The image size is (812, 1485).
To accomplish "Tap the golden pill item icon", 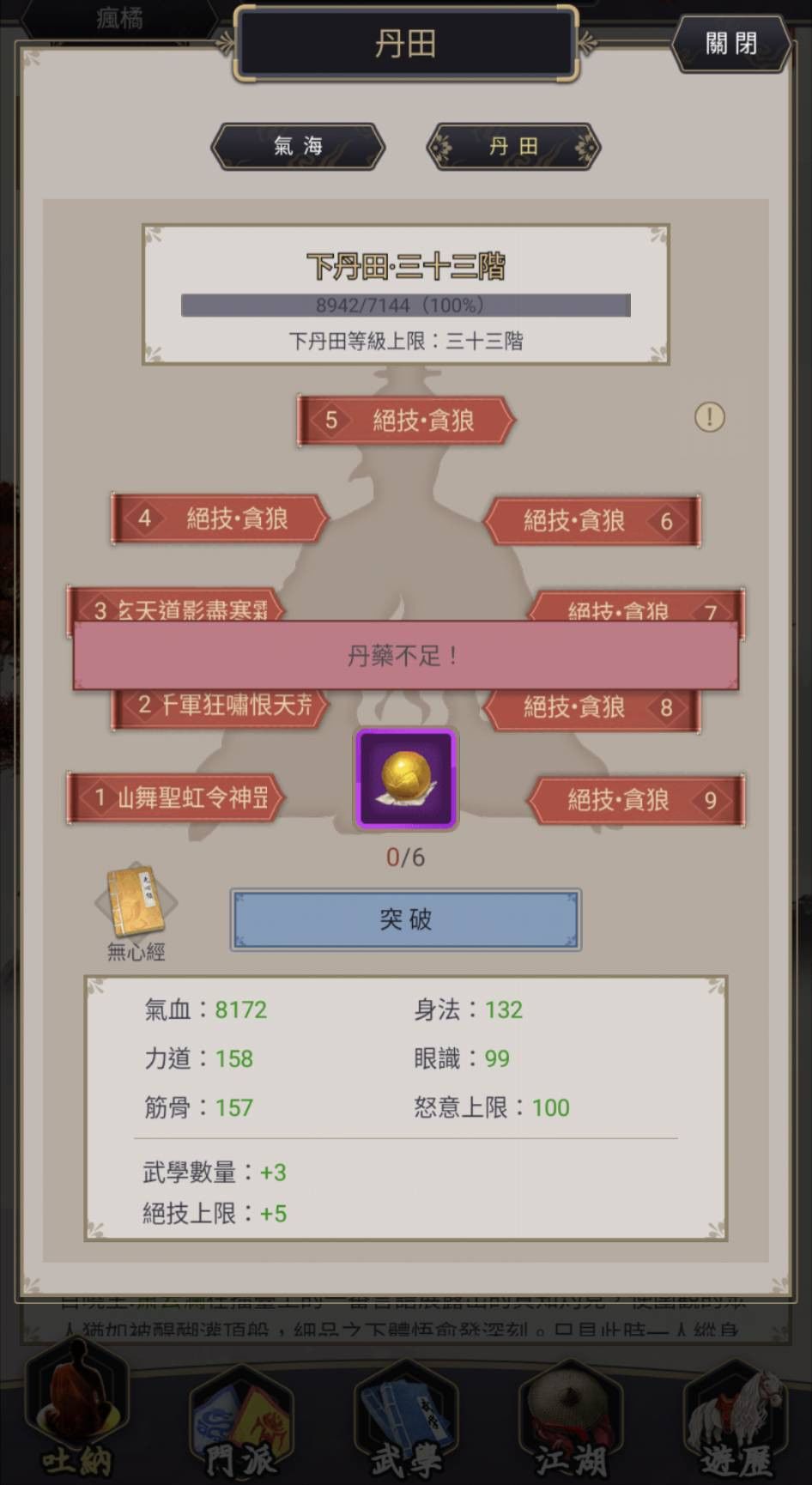I will click(405, 777).
